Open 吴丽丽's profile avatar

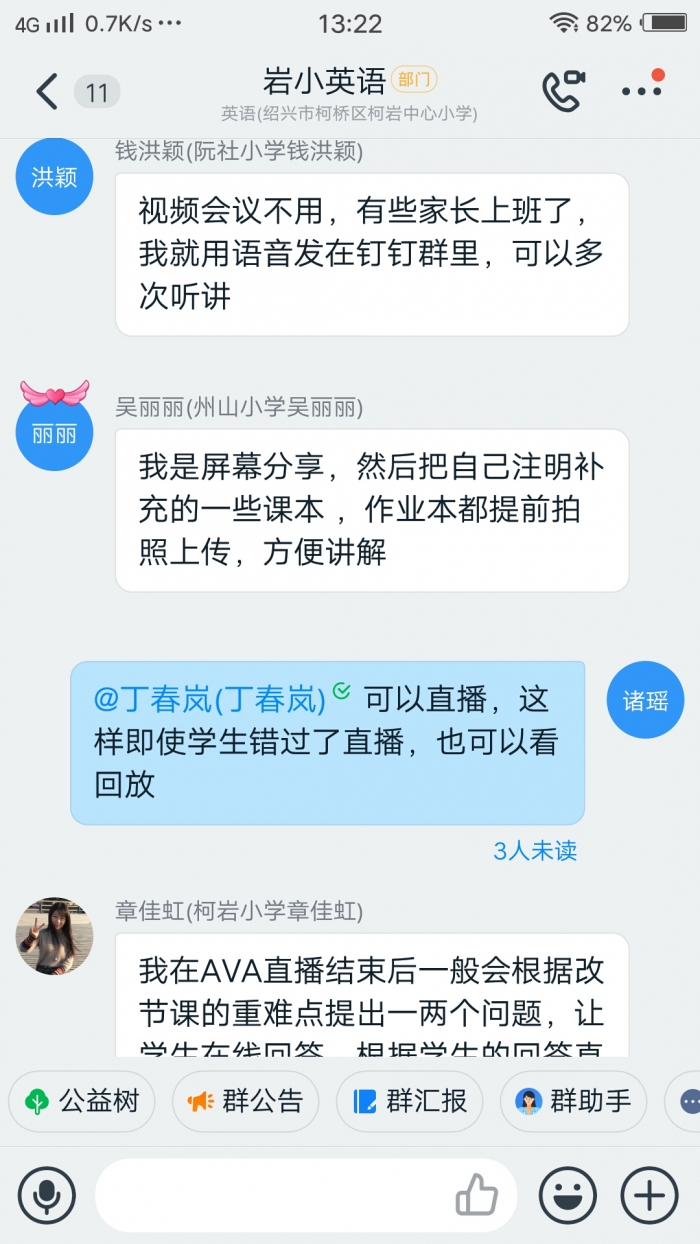click(x=54, y=433)
